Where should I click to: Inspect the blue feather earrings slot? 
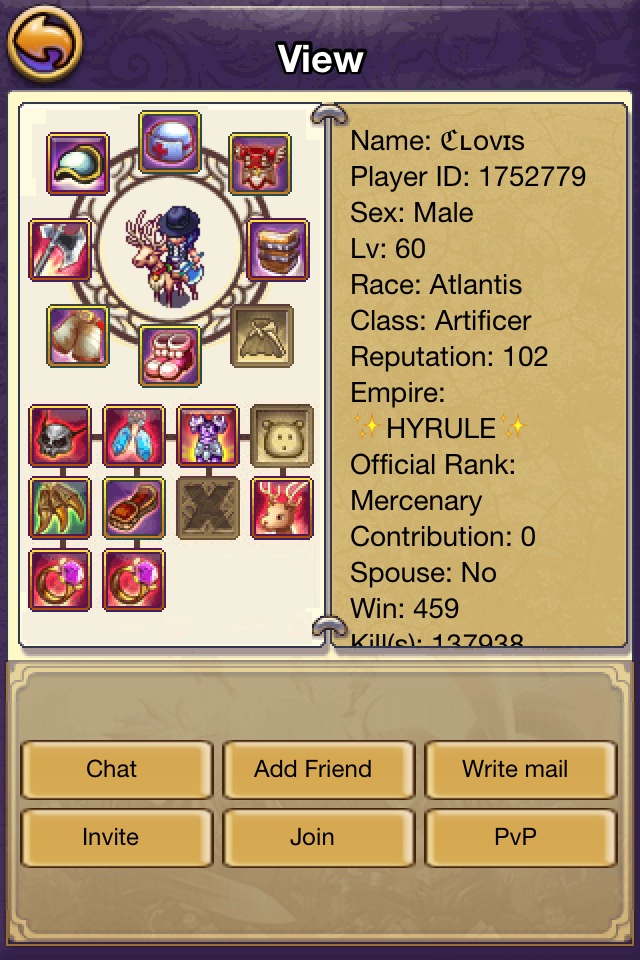[x=134, y=435]
